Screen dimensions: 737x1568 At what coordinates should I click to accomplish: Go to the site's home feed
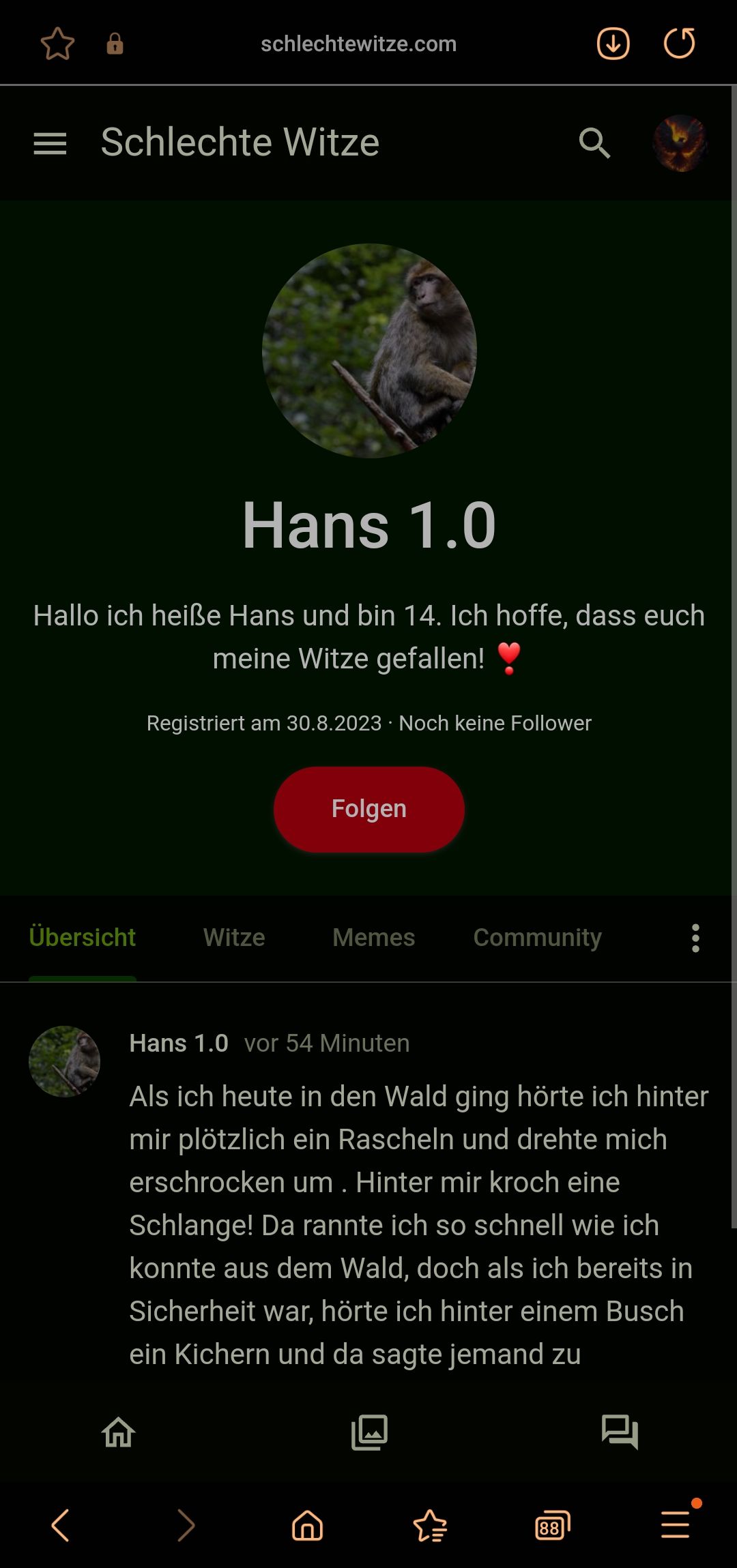click(119, 1432)
